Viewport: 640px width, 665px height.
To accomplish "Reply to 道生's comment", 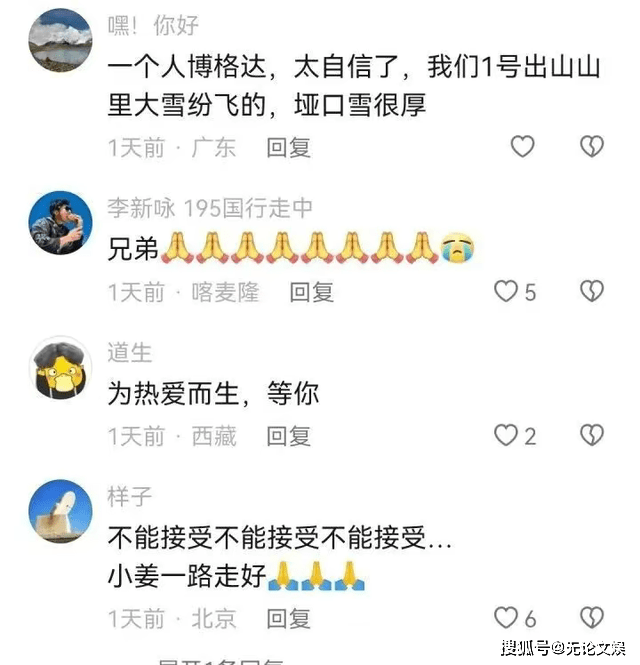I will click(288, 436).
